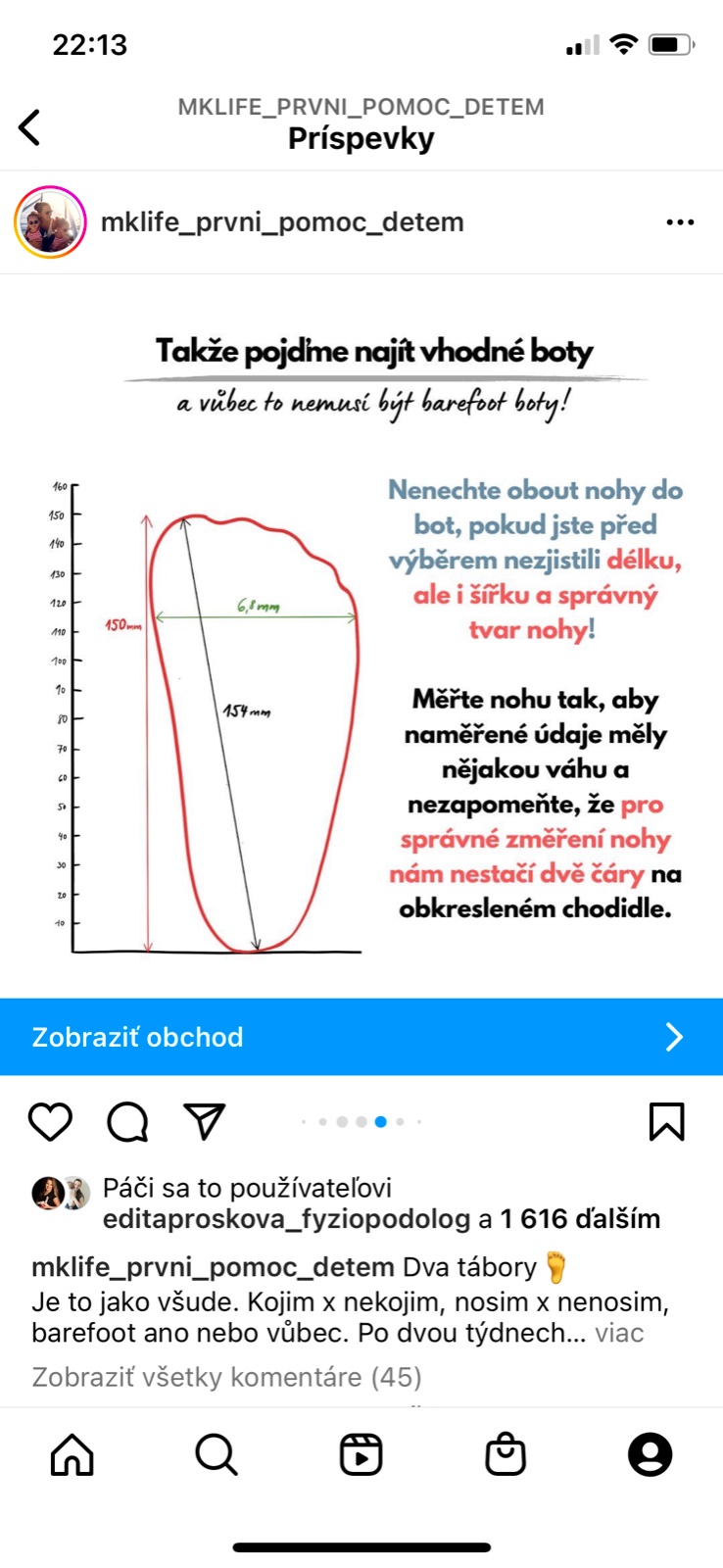Open the list of 1 616 other likers
This screenshot has height=1568, width=723.
[x=580, y=1219]
